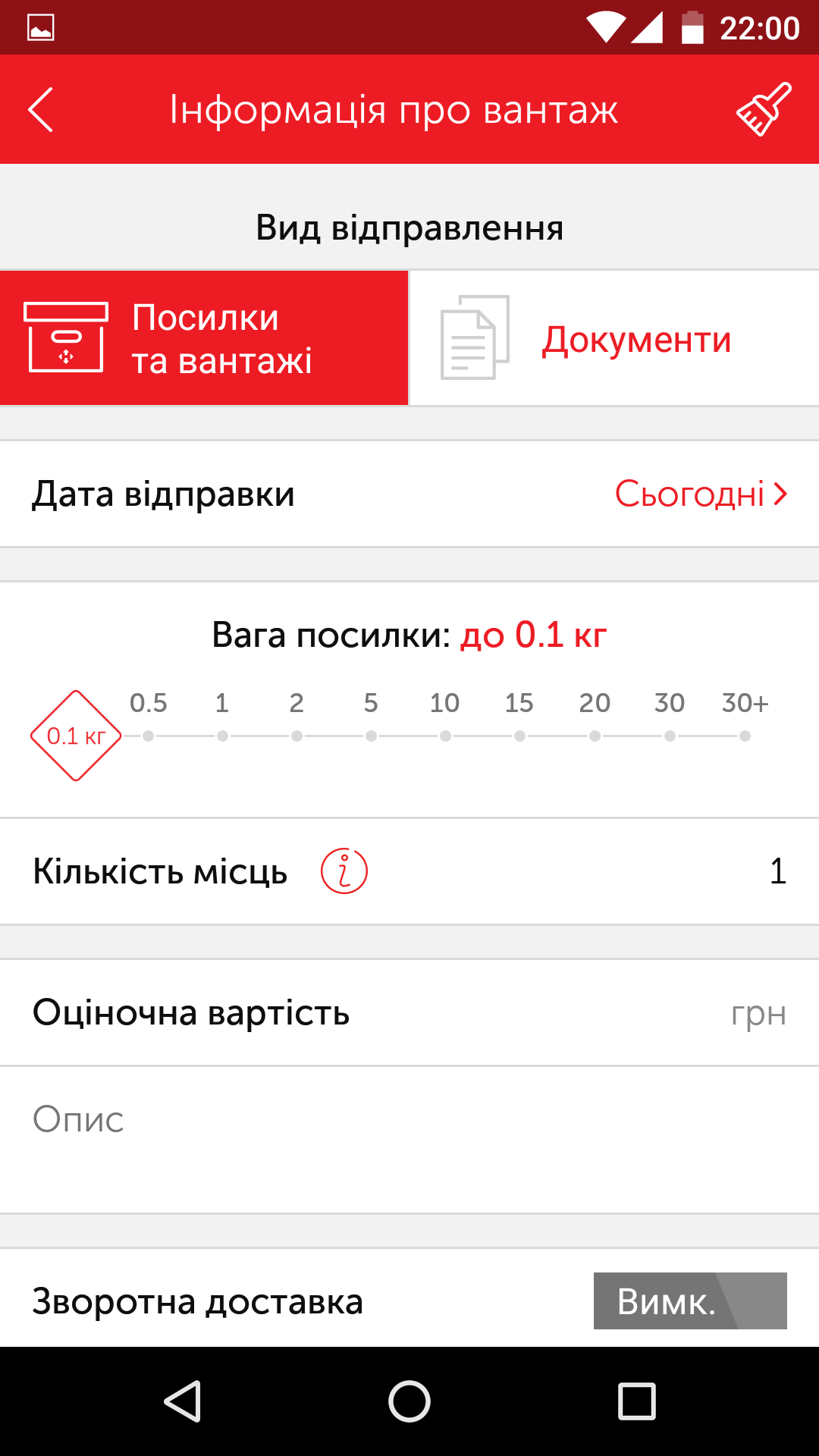Switch to the Документи shipment type
The image size is (819, 1456).
pos(614,338)
